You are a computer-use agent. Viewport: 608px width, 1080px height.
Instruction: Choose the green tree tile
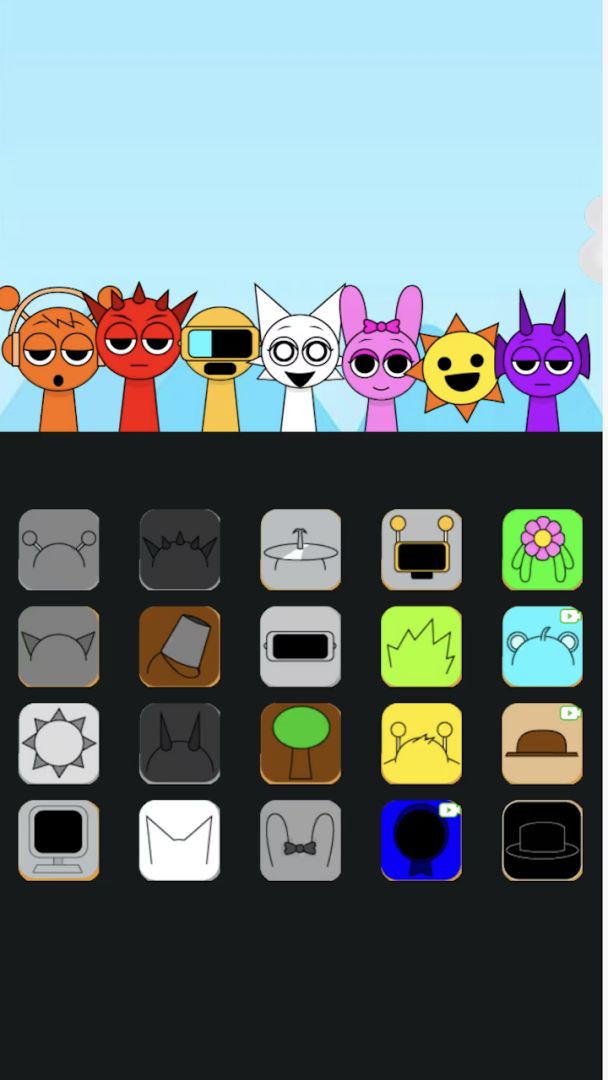pyautogui.click(x=300, y=743)
